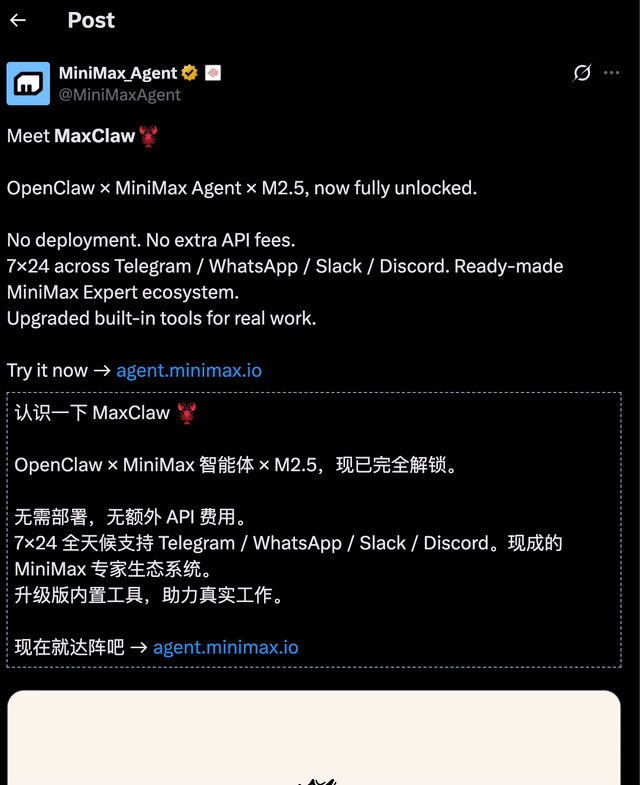Tap the Grok icon on the post

coord(581,73)
